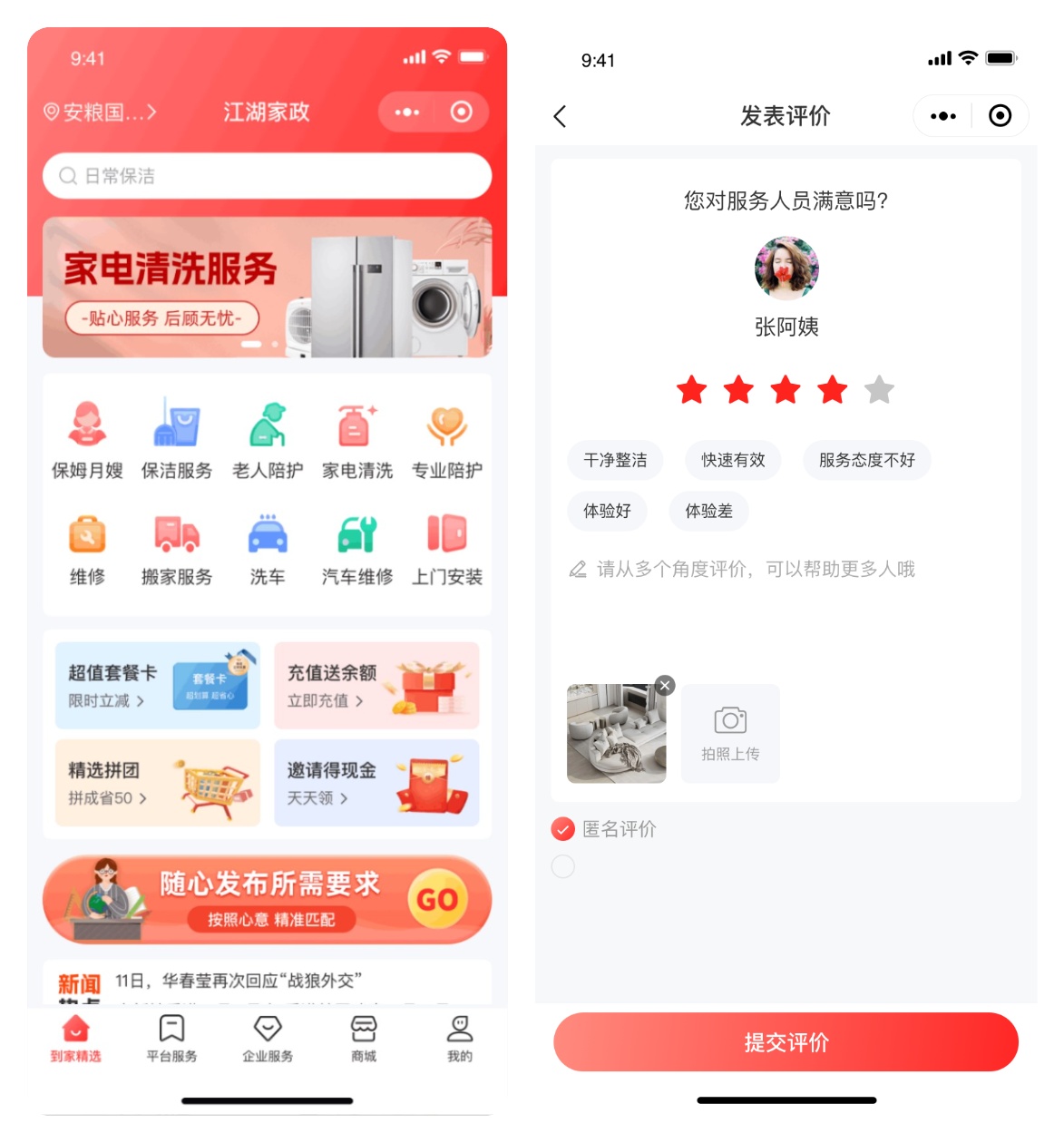Open the 安粮国 location selector
This screenshot has height=1143, width=1064.
(100, 112)
